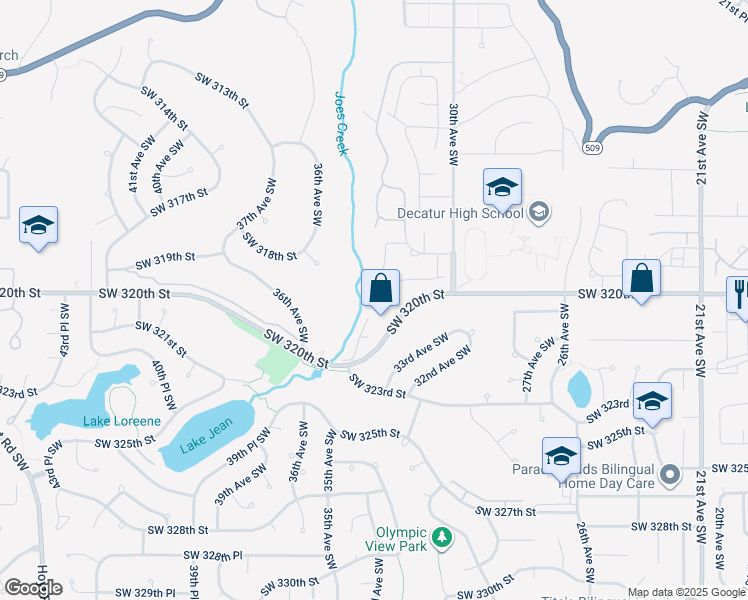748x600 pixels.
Task: Tap the Bilingual Home Day Care place pin
Action: click(669, 474)
